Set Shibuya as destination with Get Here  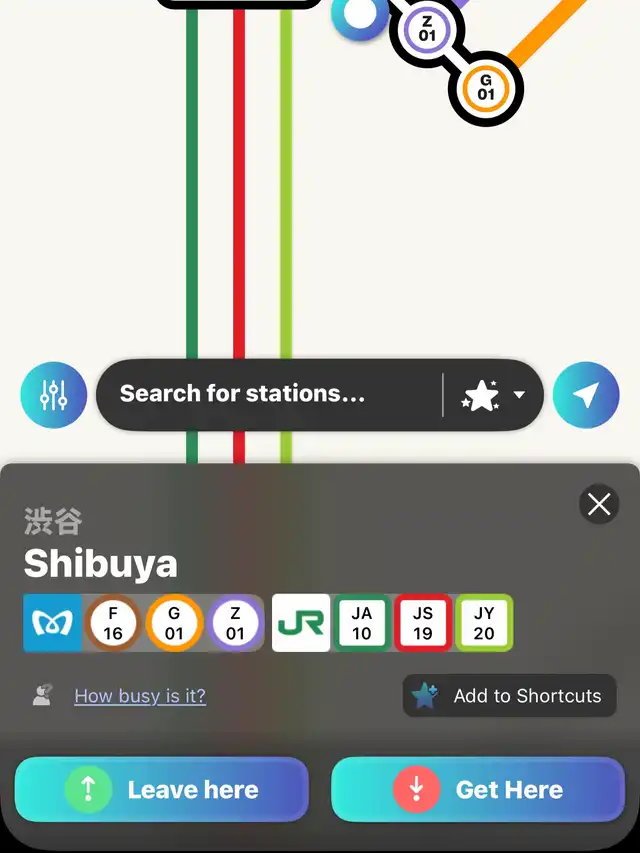[478, 790]
